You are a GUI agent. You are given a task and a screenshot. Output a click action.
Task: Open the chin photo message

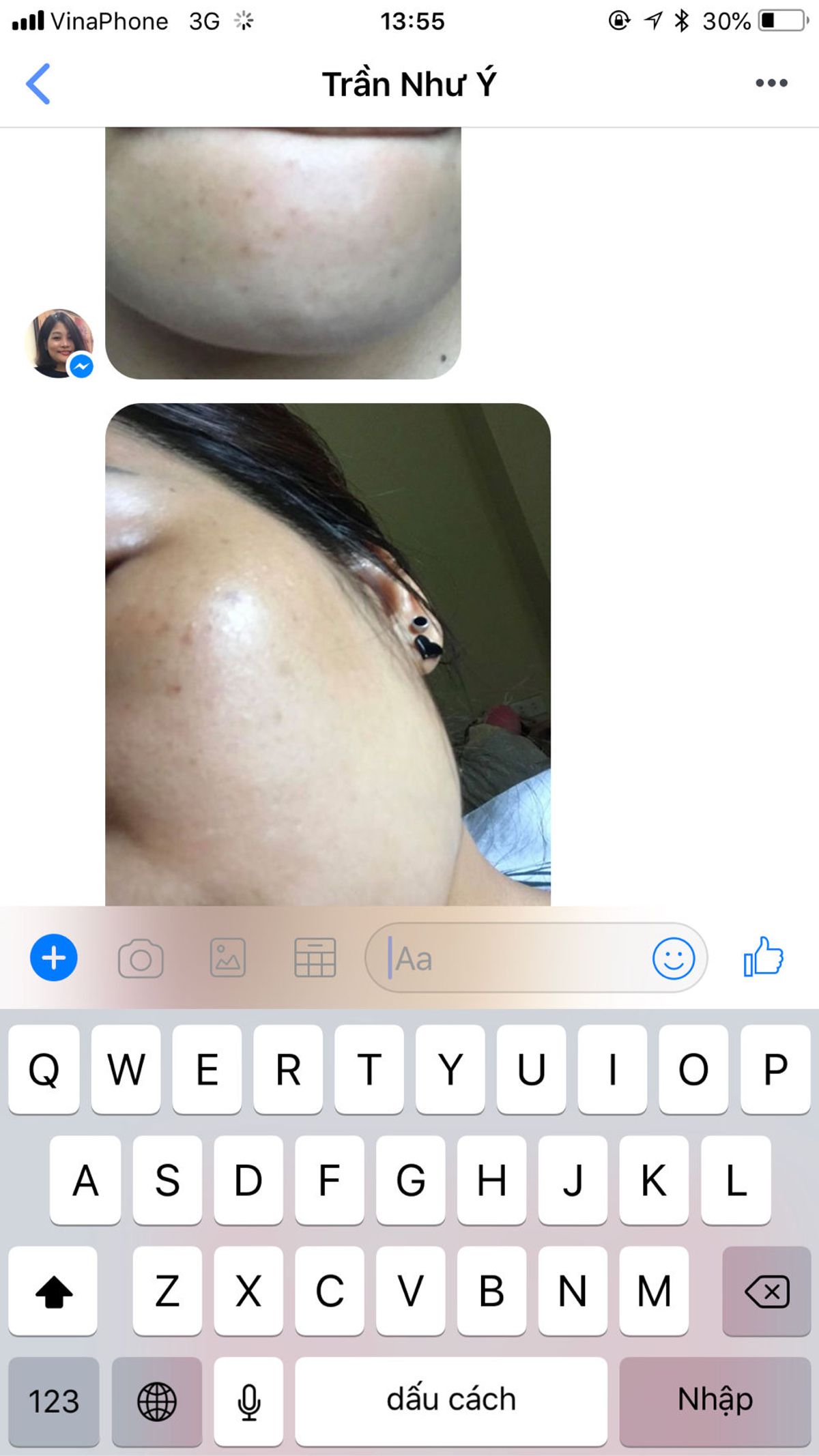[283, 252]
